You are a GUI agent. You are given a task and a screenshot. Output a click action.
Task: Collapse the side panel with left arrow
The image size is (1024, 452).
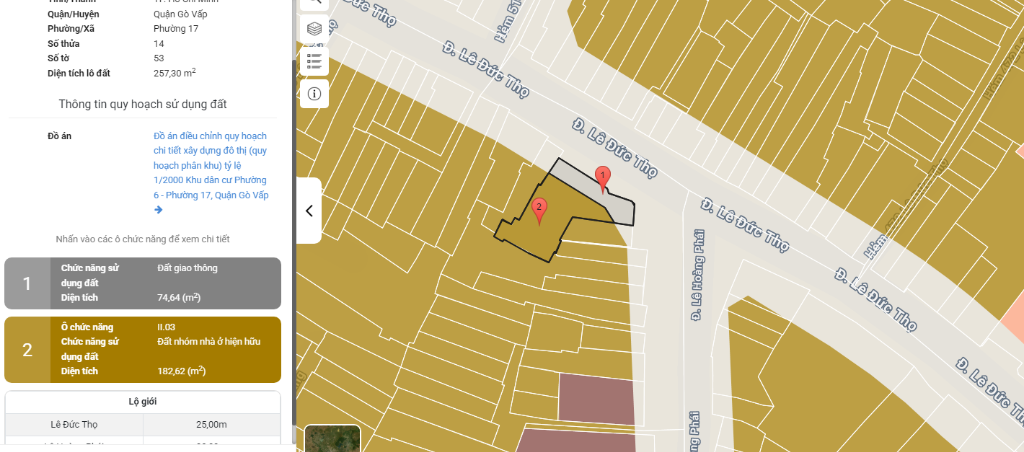coord(309,211)
